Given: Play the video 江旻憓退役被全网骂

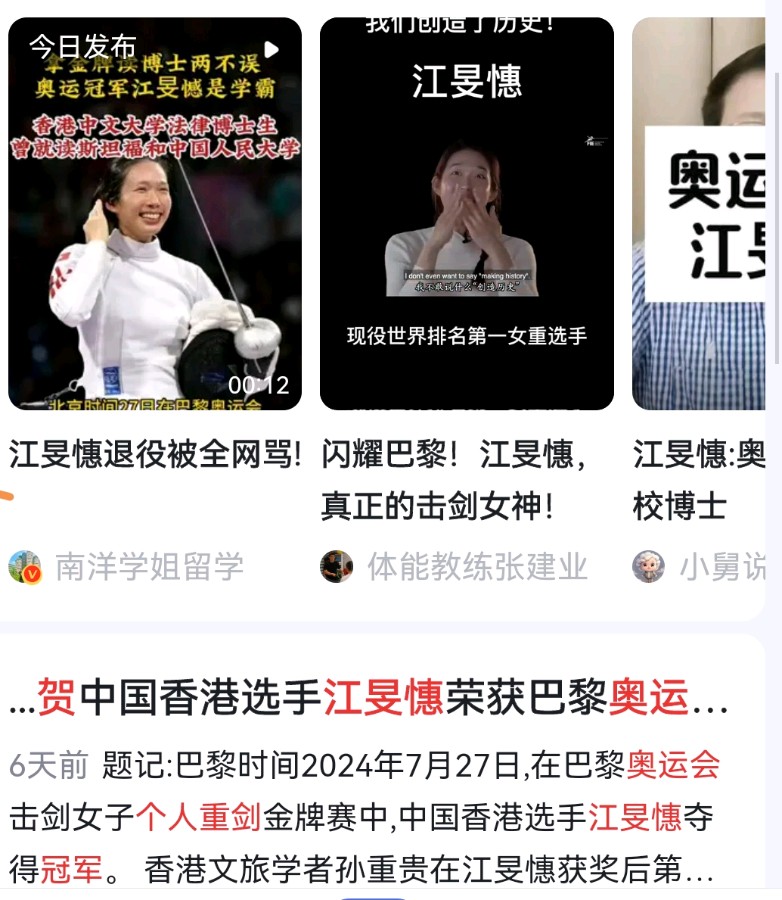Looking at the screenshot, I should [155, 214].
